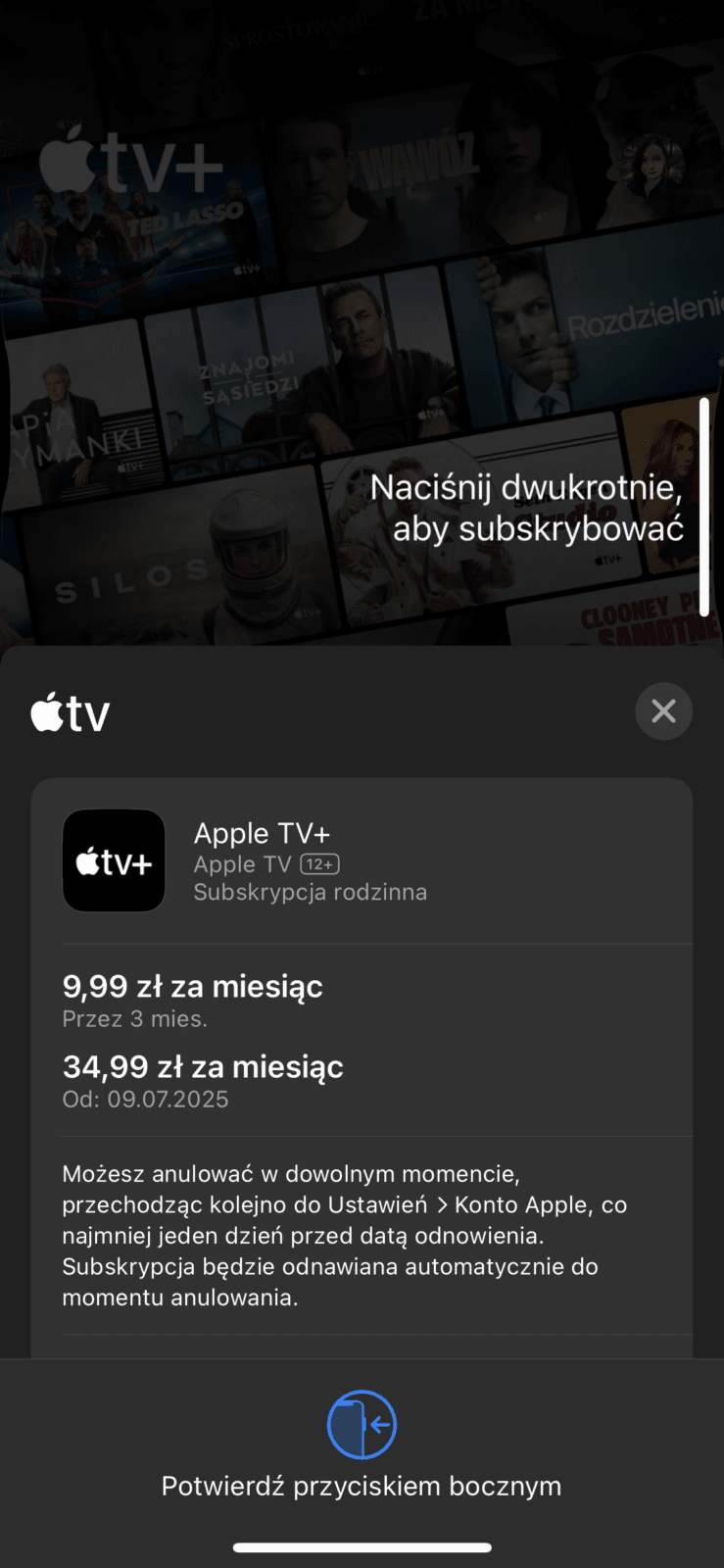Viewport: 724px width, 1568px height.
Task: Tap the '9,99 zł za miesiąc' price text
Action: coord(192,986)
